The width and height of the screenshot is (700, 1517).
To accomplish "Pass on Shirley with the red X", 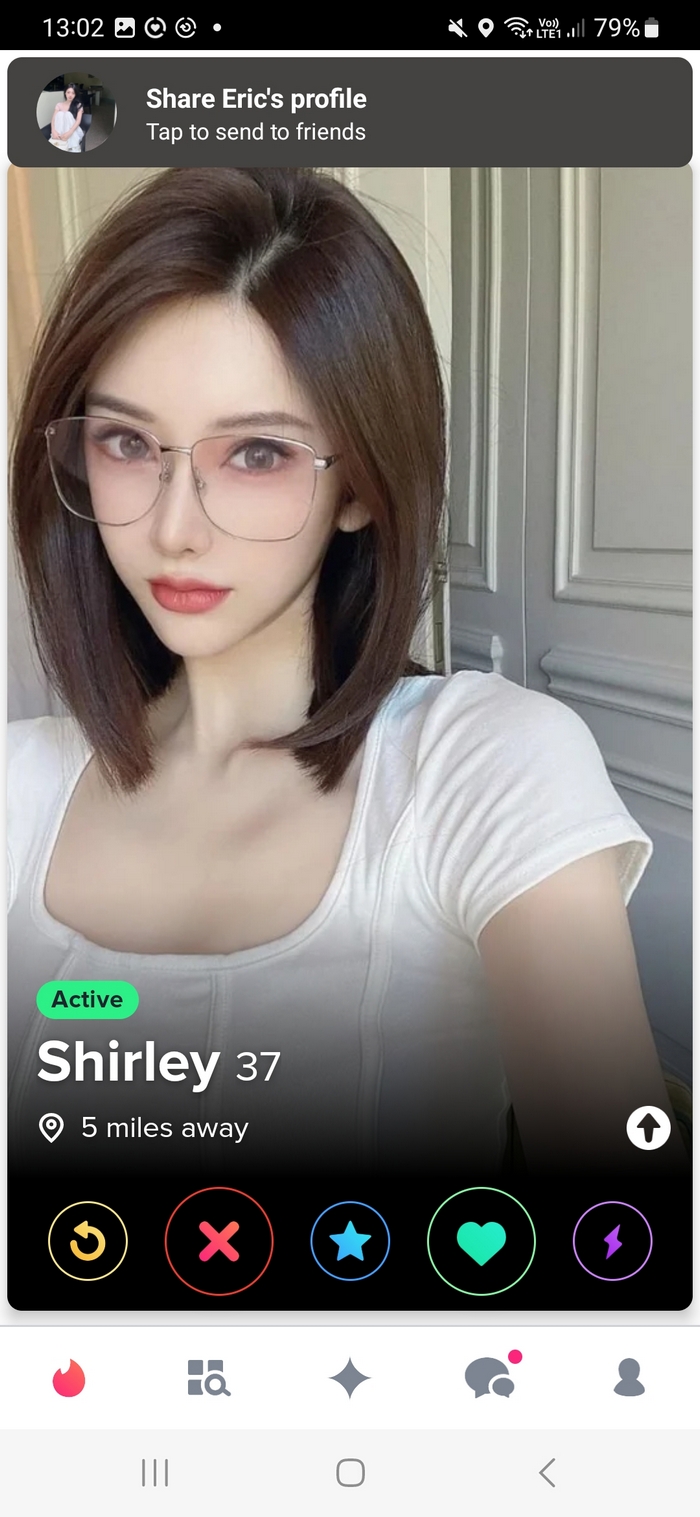I will coord(218,1241).
